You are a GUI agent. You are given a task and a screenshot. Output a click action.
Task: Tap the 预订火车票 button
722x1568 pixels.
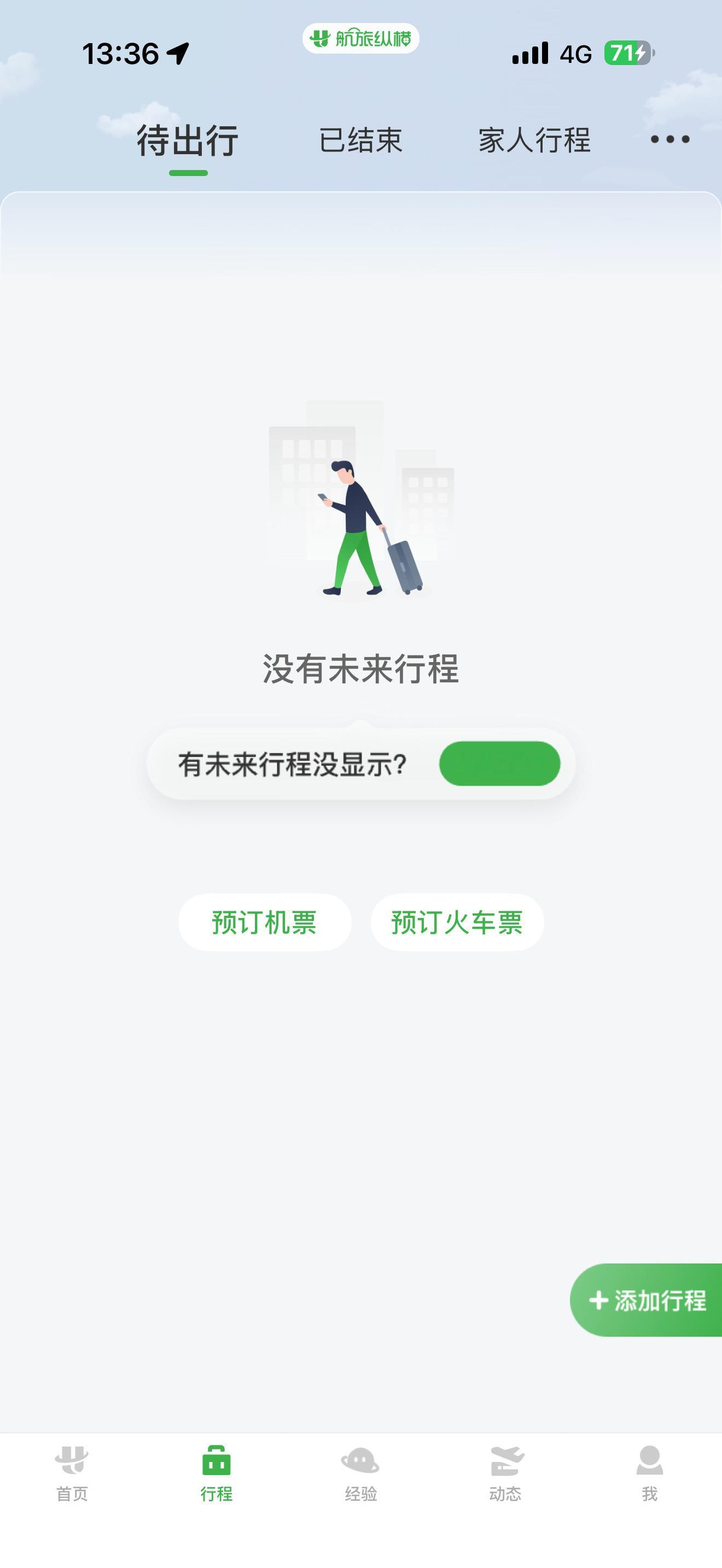click(457, 923)
